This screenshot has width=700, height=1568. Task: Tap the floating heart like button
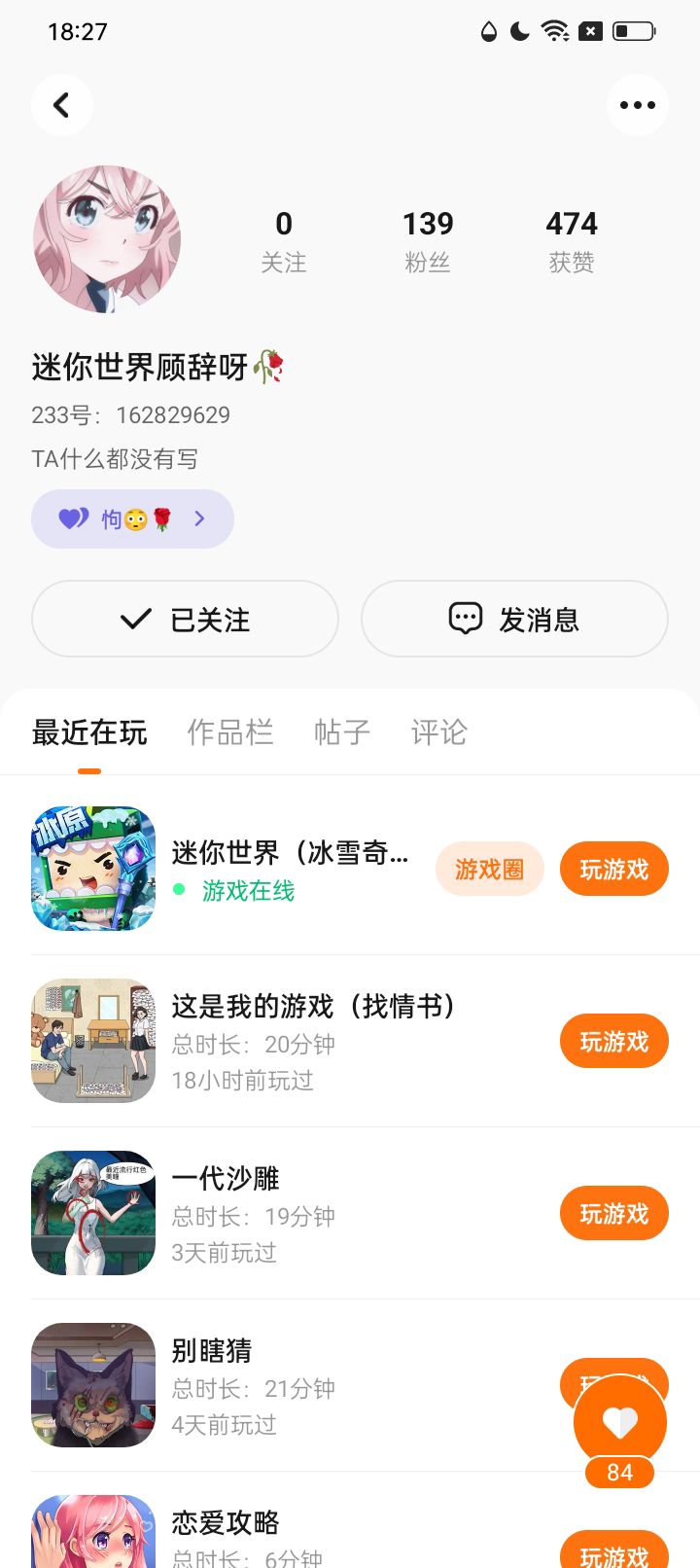(x=620, y=1422)
